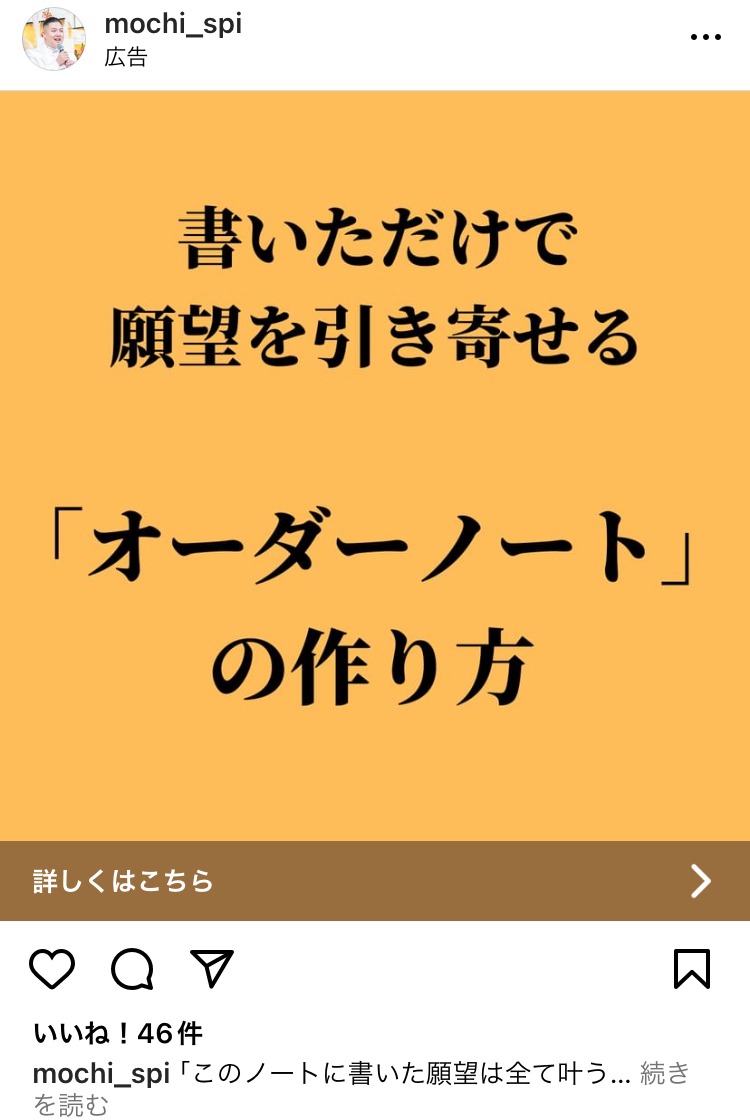This screenshot has width=750, height=1120.
Task: Open the three-dot overflow menu
Action: pyautogui.click(x=705, y=38)
